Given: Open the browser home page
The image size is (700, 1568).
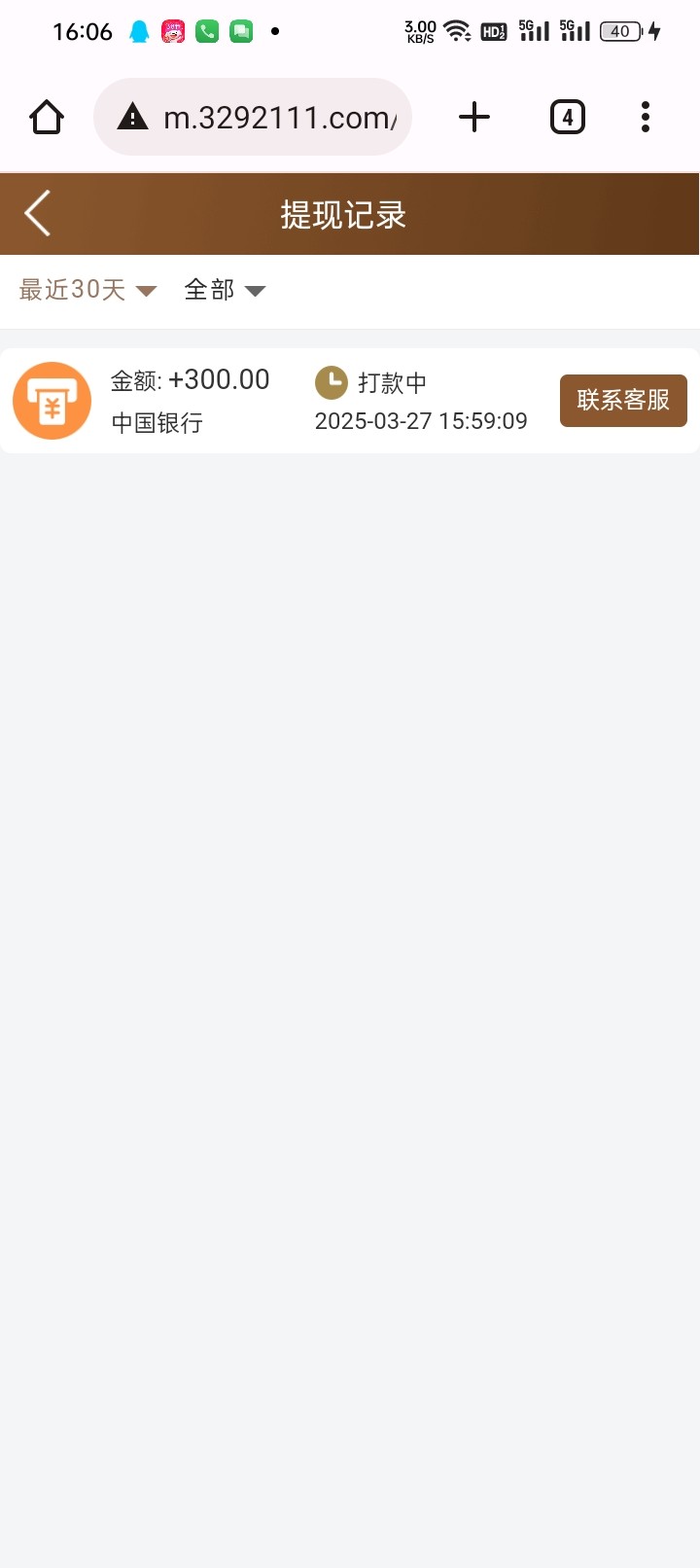Looking at the screenshot, I should pos(47,118).
